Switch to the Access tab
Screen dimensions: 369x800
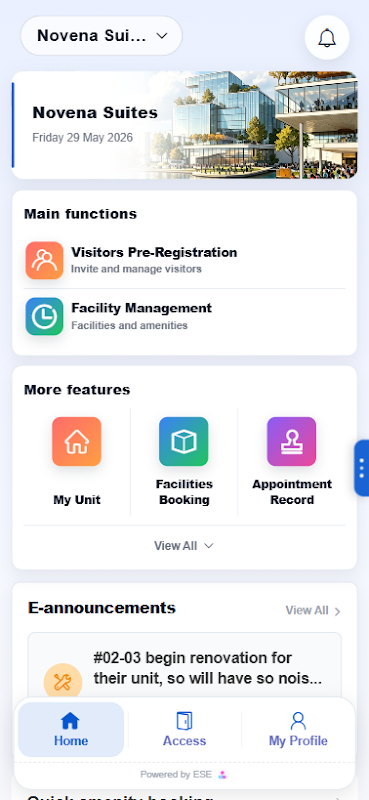pos(184,730)
